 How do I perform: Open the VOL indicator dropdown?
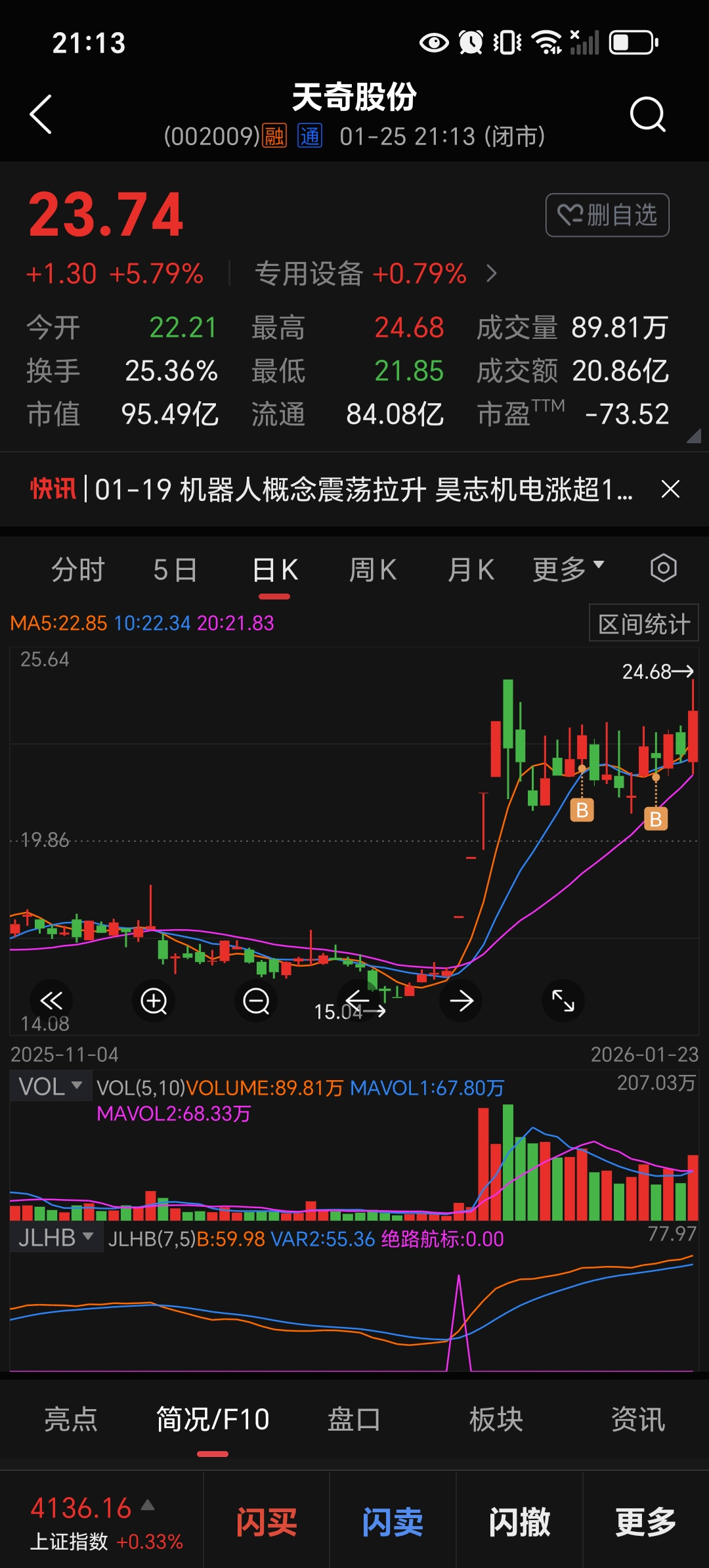coord(51,1087)
